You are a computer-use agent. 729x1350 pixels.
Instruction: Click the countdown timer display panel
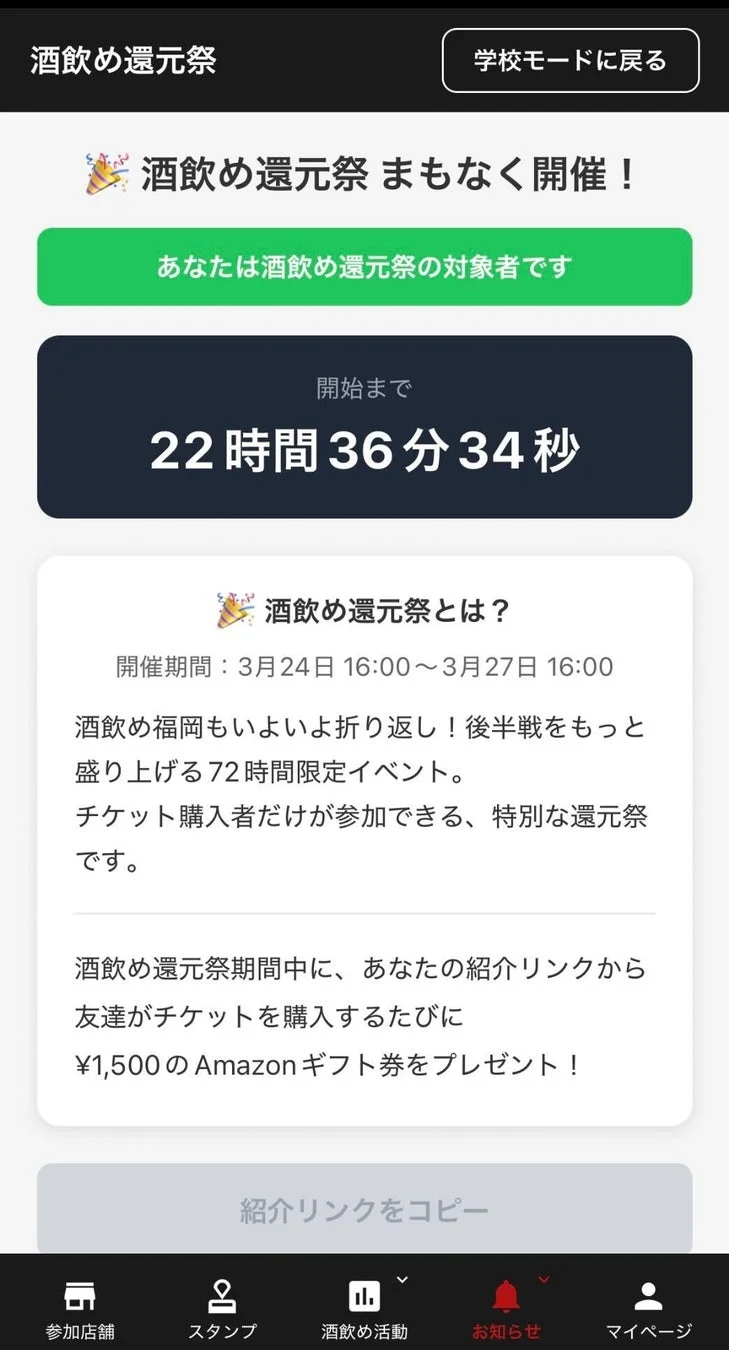(x=364, y=425)
